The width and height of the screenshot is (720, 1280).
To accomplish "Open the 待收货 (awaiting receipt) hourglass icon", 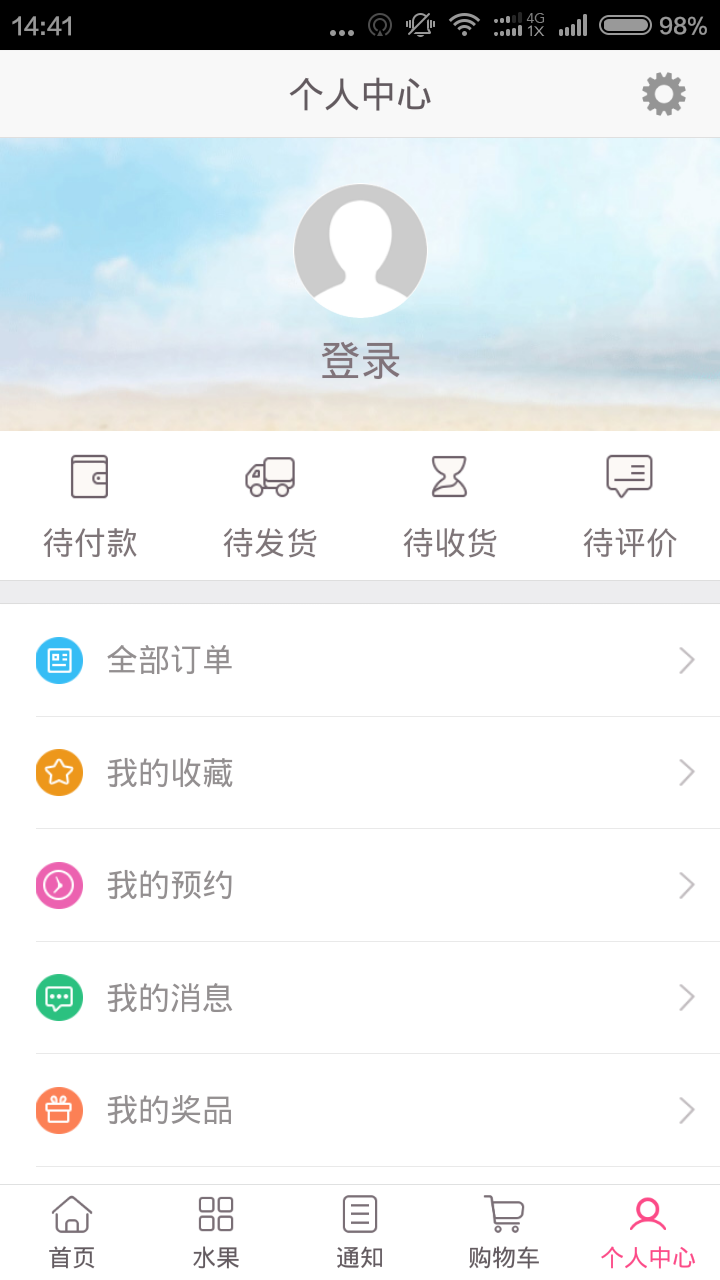I will [450, 476].
